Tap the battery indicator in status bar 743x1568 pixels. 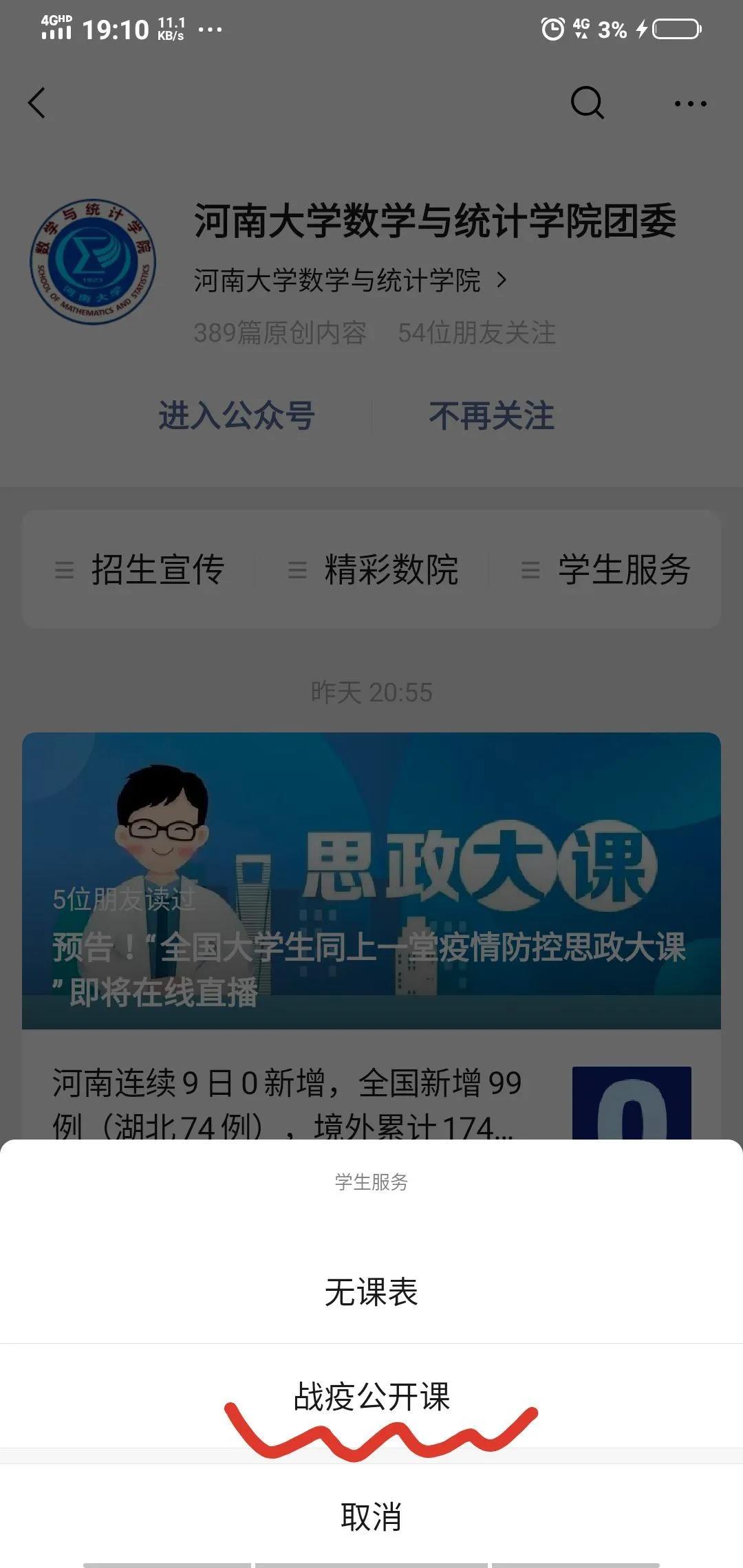669,29
